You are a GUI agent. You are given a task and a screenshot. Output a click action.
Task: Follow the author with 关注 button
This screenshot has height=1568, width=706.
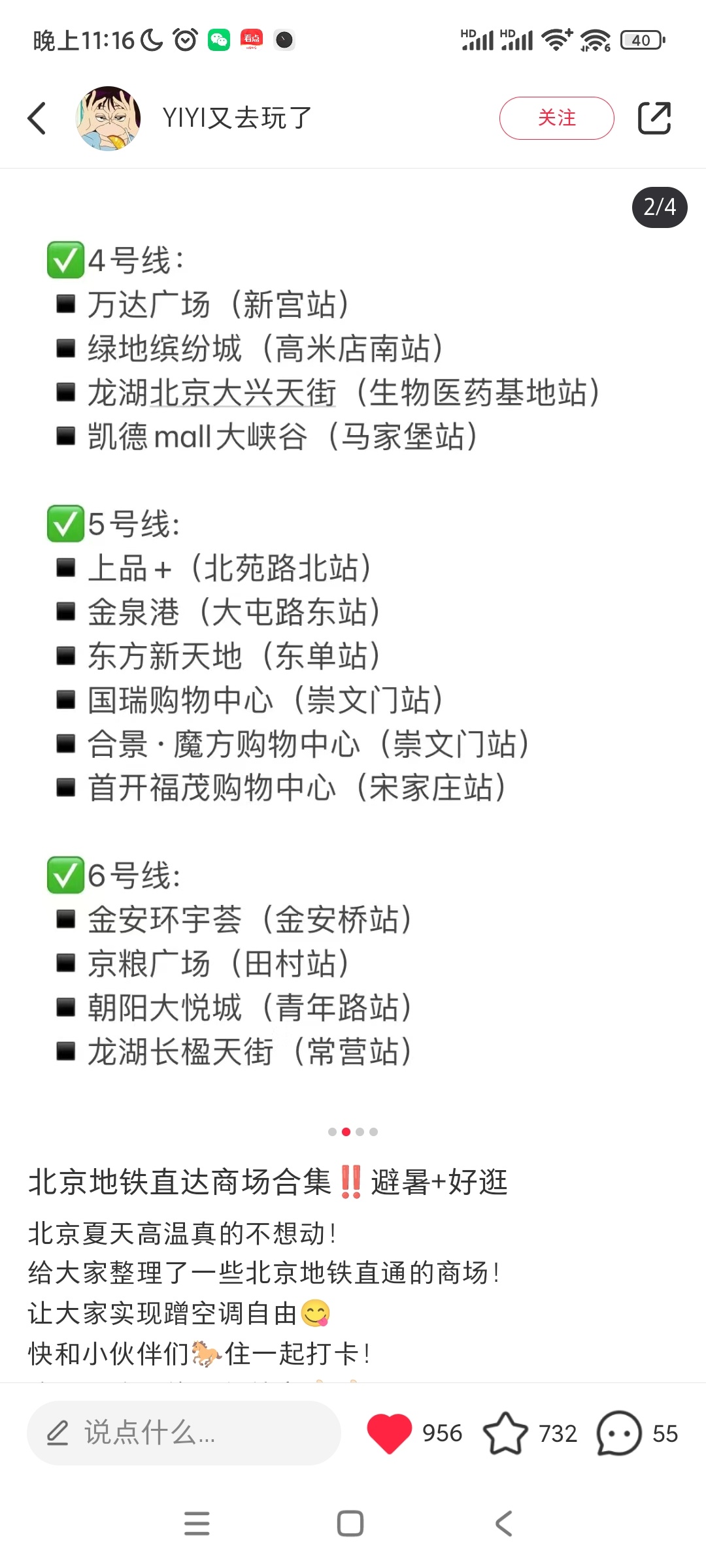click(557, 118)
